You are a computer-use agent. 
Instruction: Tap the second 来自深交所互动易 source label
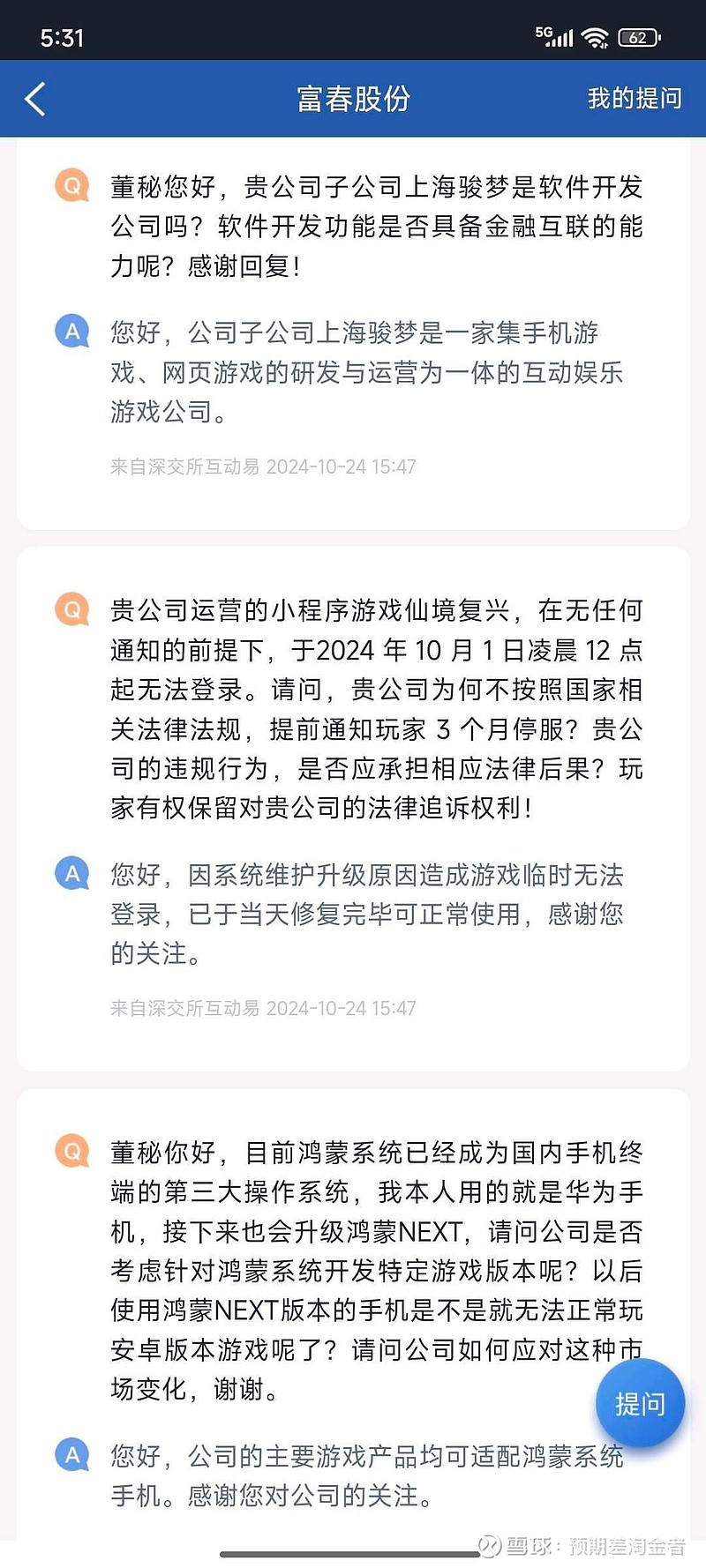pos(261,1008)
